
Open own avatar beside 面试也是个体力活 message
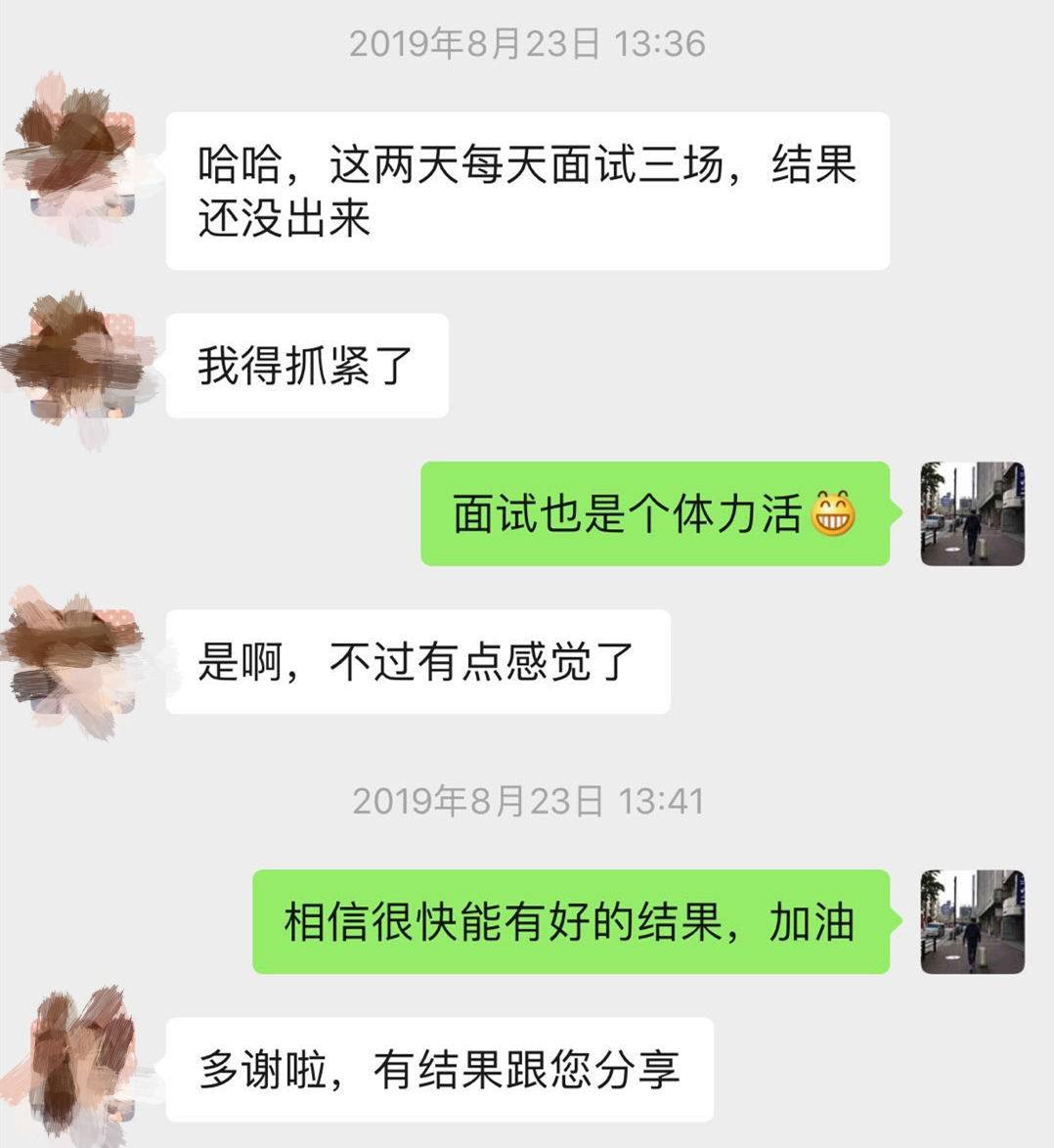972,513
